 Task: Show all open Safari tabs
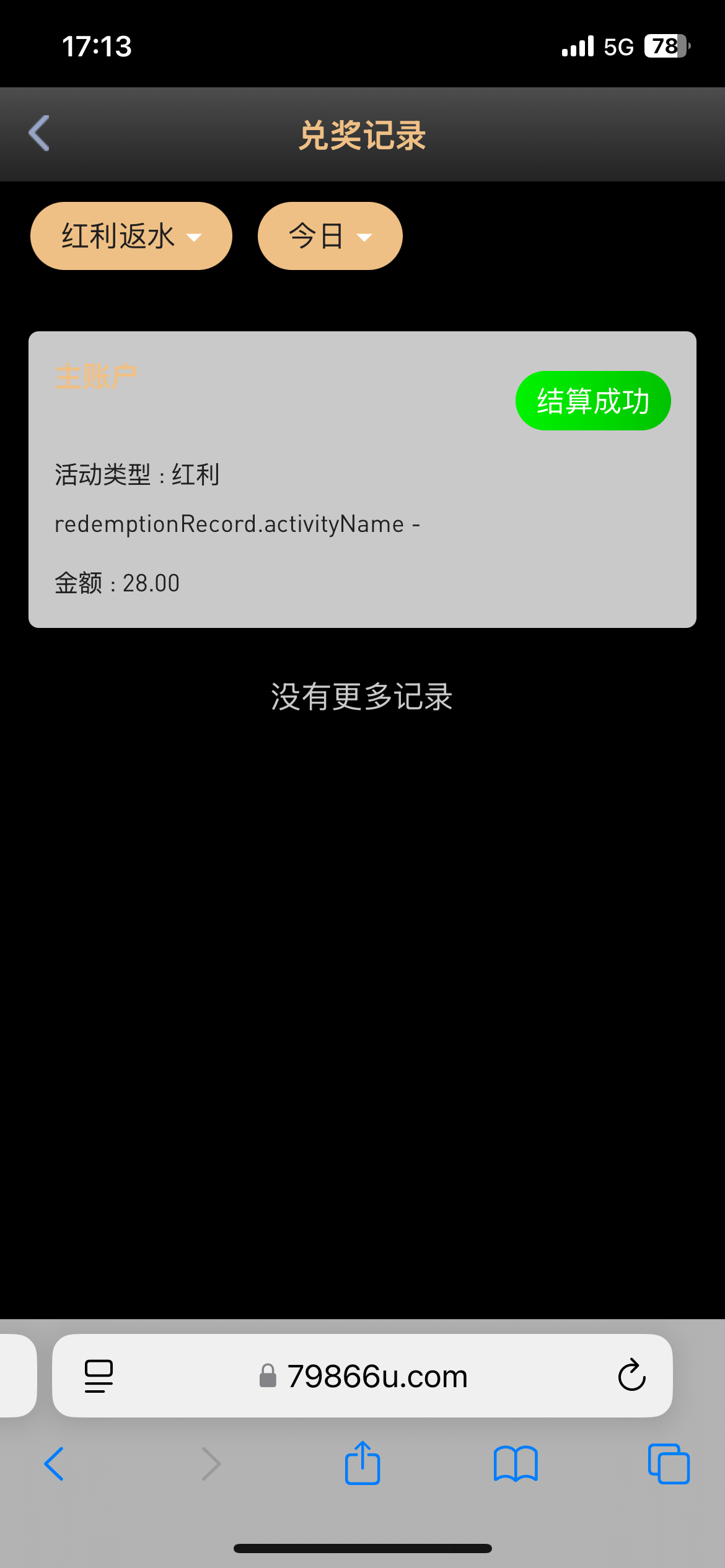tap(668, 1464)
